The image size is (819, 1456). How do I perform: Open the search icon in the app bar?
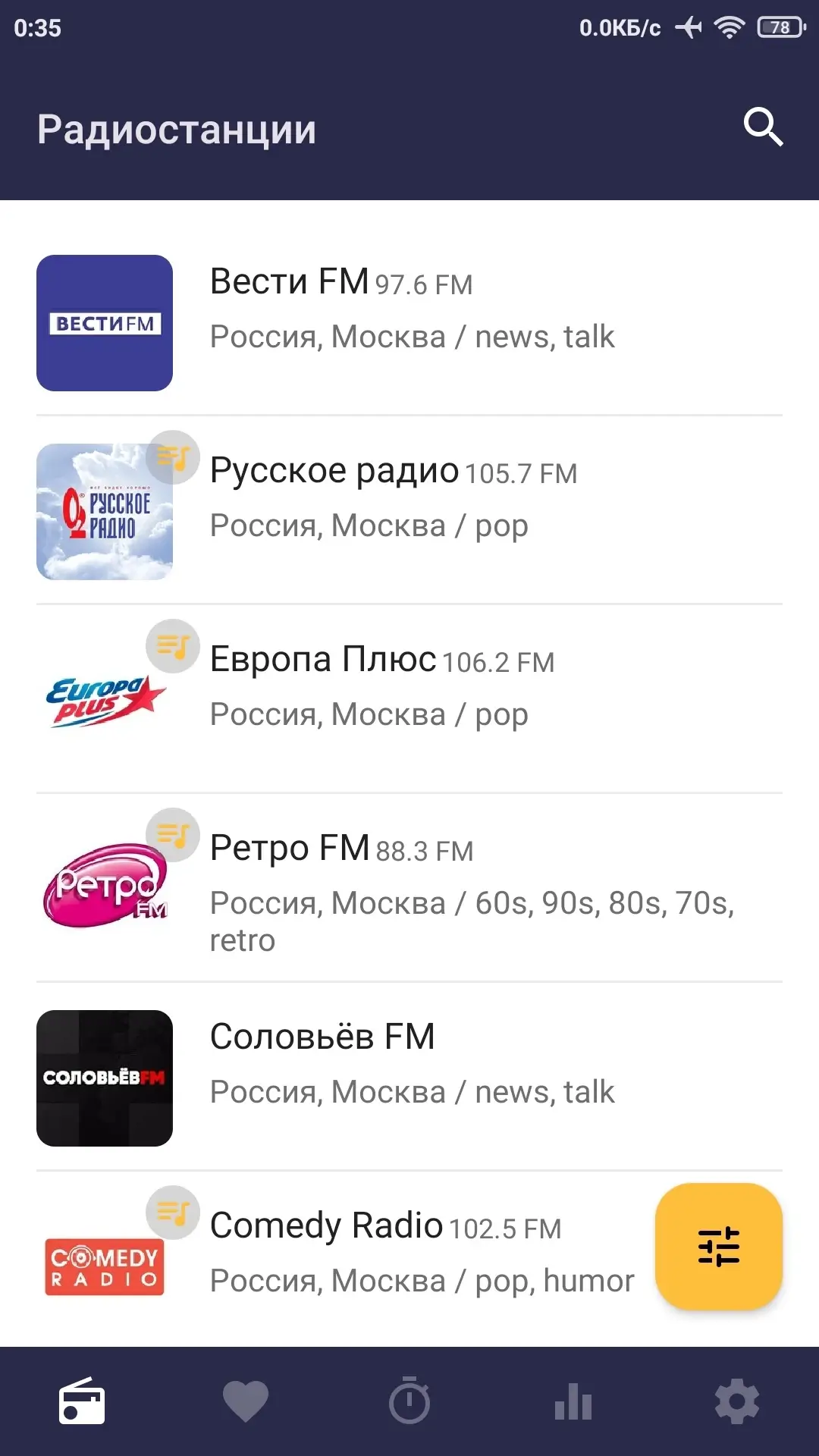tap(763, 127)
